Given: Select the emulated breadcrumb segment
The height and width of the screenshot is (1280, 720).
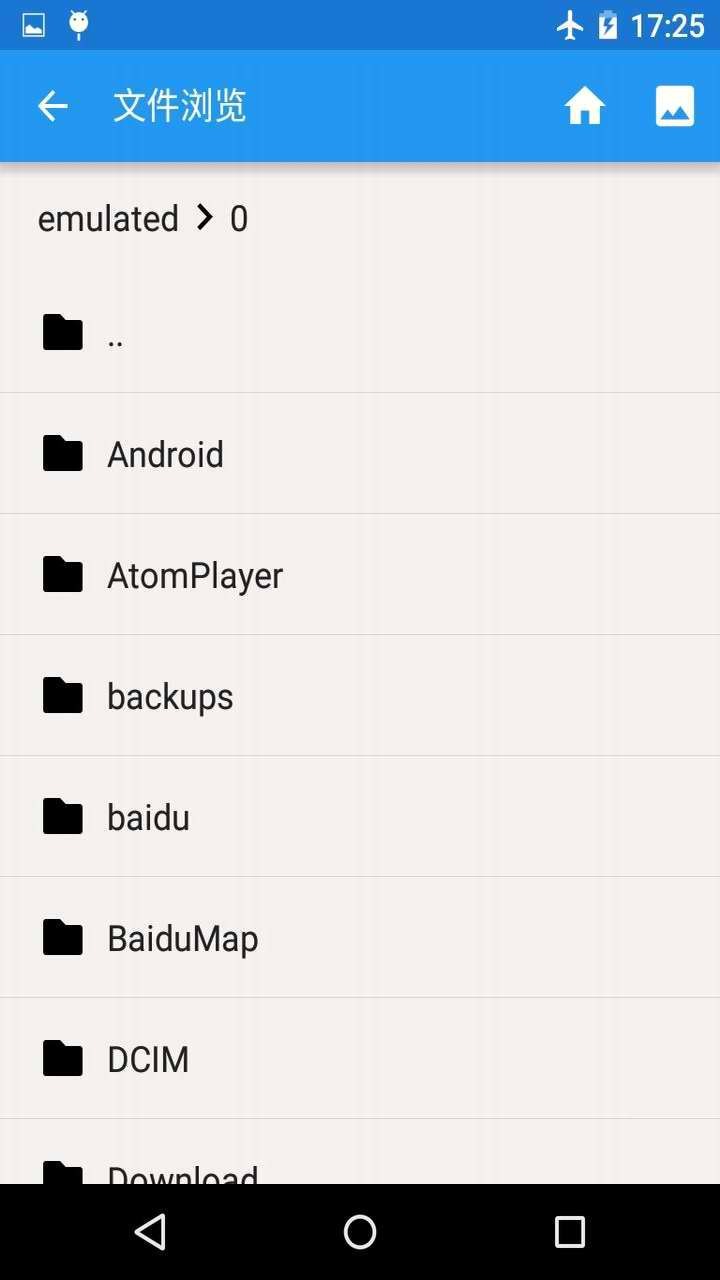Looking at the screenshot, I should 108,219.
